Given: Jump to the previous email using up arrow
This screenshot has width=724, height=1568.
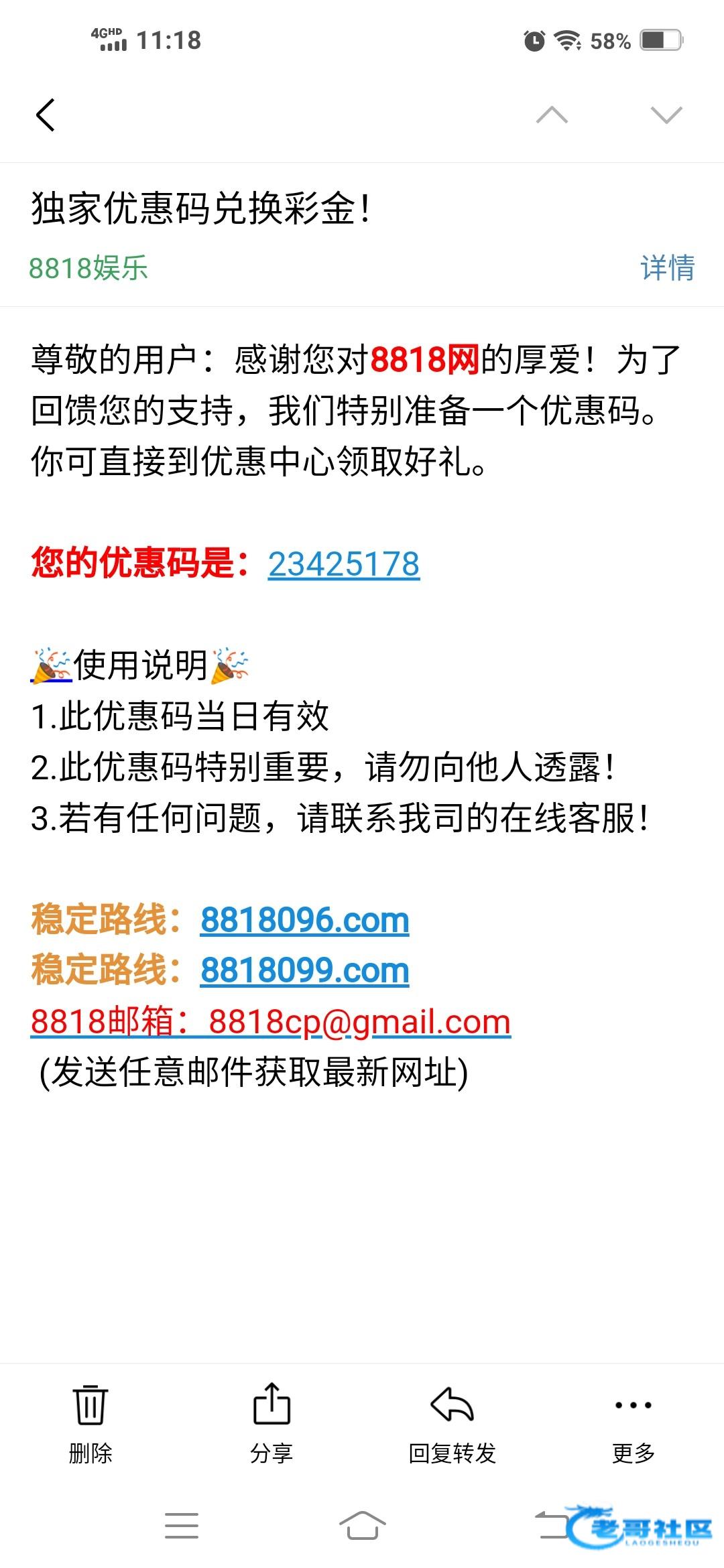Looking at the screenshot, I should [x=552, y=115].
